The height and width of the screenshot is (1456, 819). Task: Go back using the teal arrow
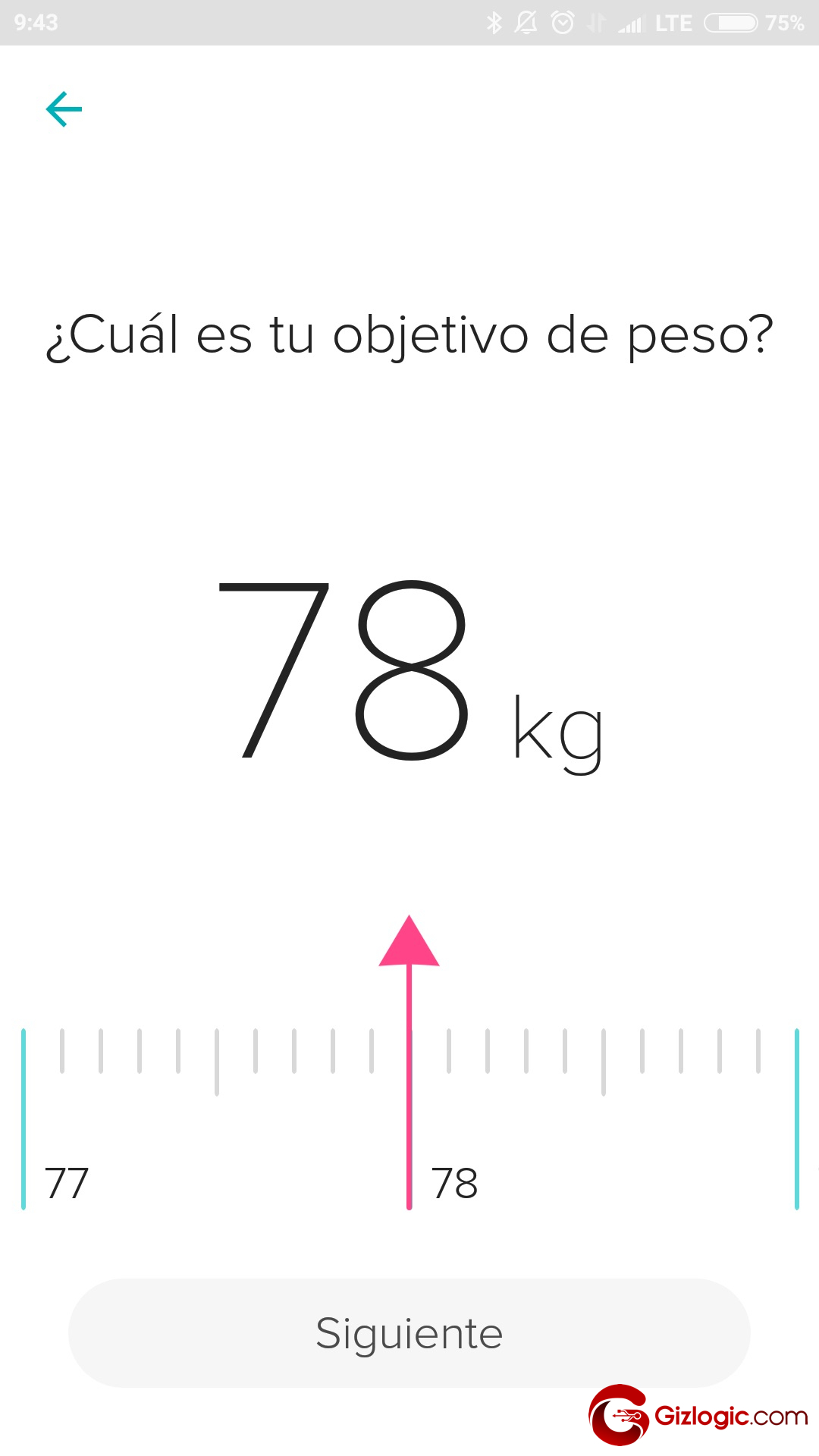[x=64, y=109]
